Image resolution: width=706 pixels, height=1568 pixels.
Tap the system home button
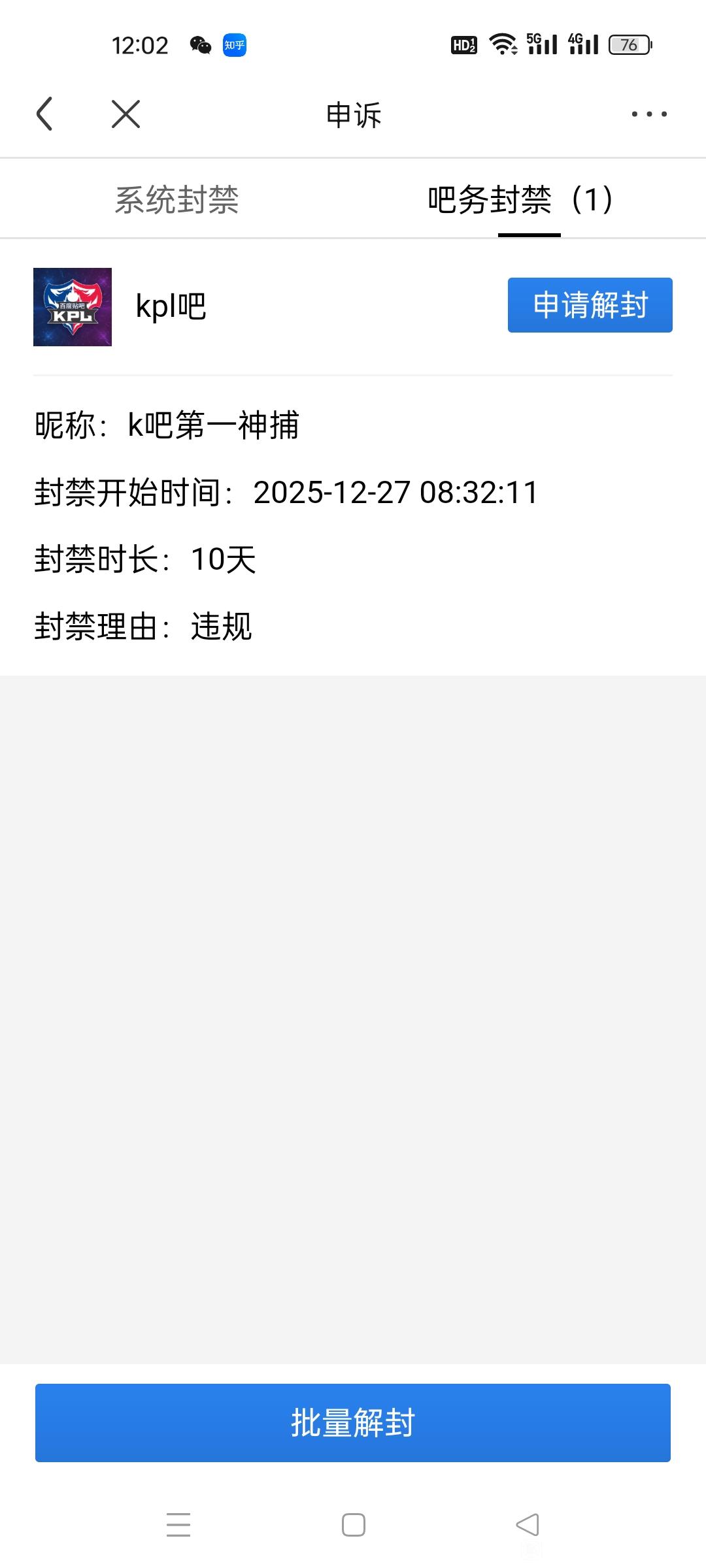(353, 1525)
